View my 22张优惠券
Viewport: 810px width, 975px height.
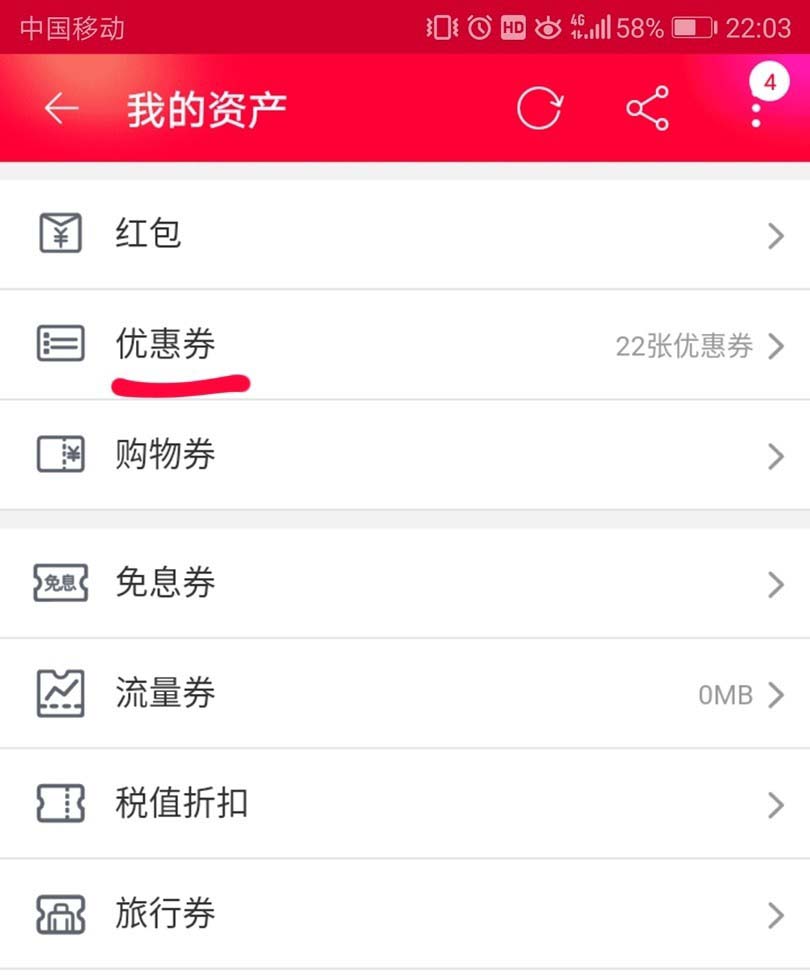tap(405, 346)
